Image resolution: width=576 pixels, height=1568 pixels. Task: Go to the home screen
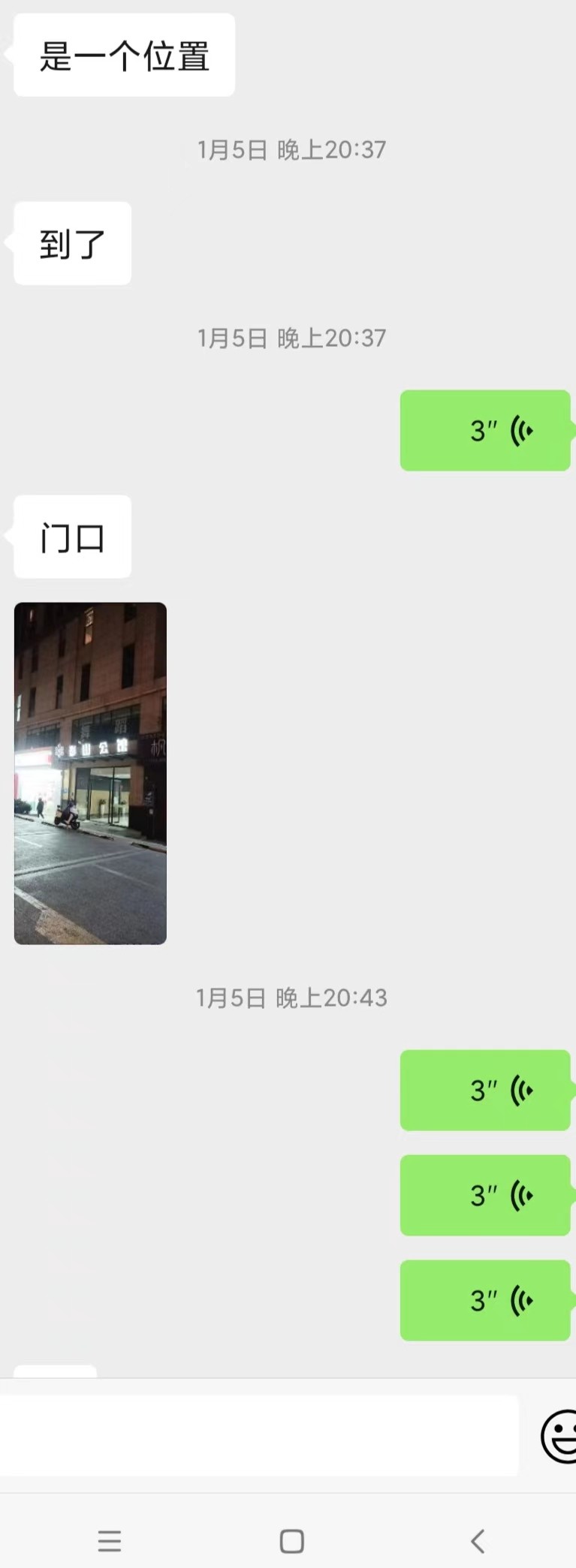[x=291, y=1541]
